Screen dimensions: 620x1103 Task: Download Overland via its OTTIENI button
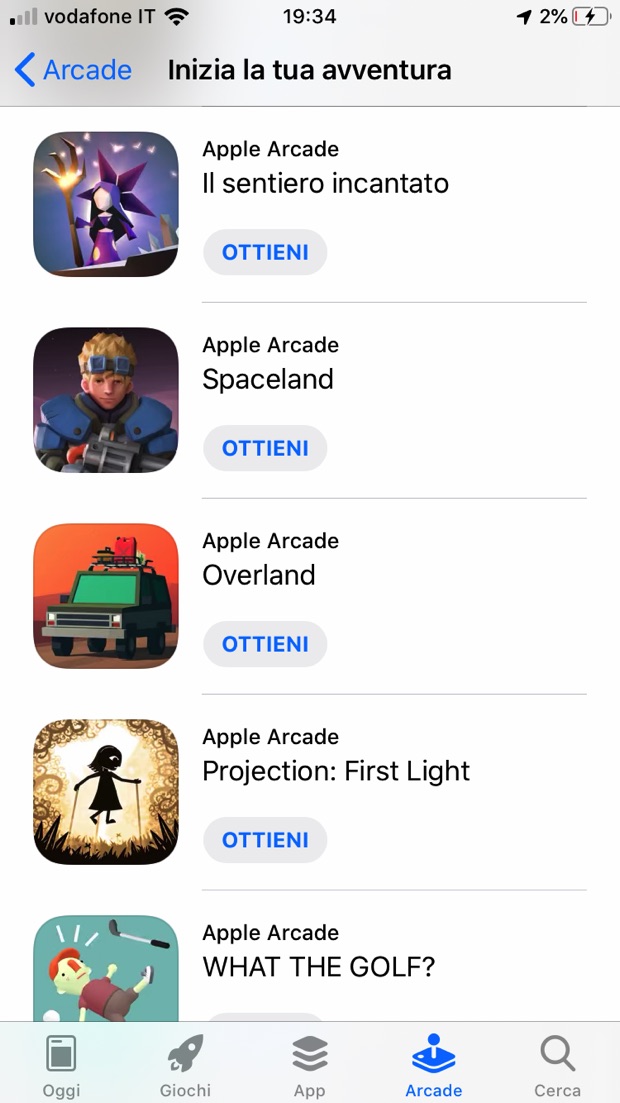coord(265,644)
